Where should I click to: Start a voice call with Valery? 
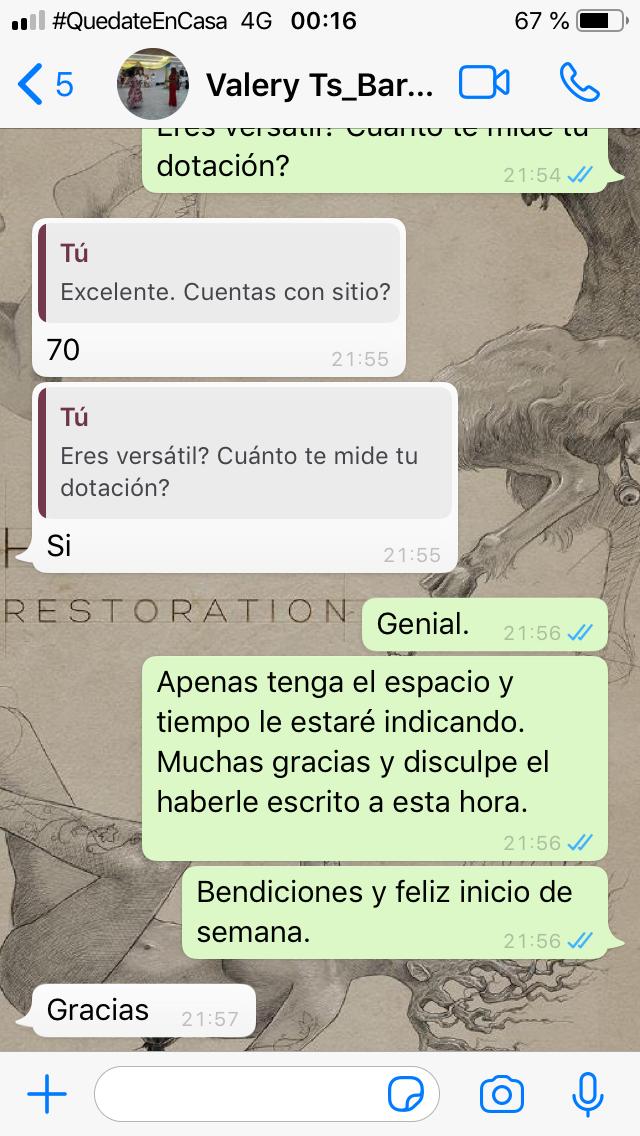coord(580,84)
